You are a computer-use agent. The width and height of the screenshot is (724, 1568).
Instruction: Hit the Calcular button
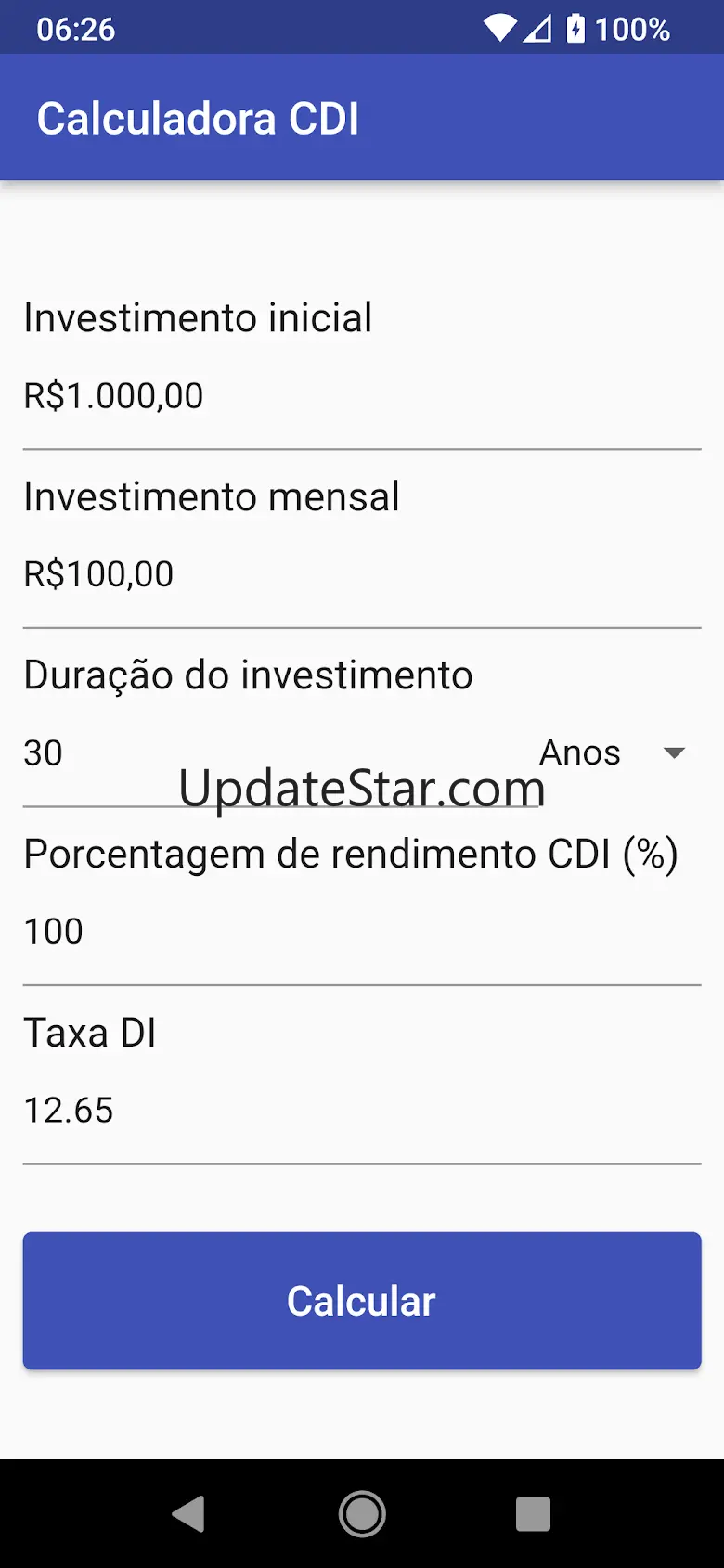point(361,1301)
